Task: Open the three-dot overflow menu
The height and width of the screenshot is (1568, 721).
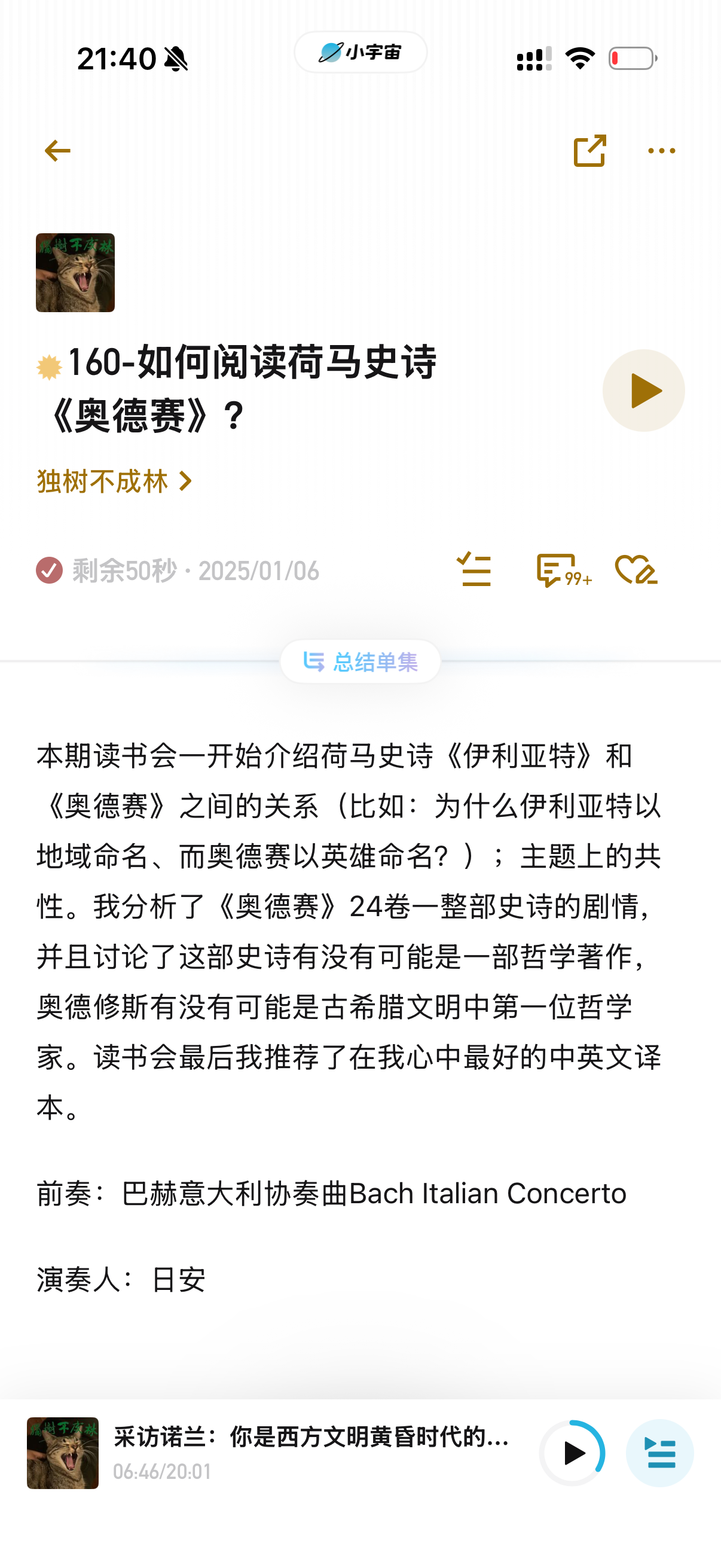Action: [x=661, y=150]
